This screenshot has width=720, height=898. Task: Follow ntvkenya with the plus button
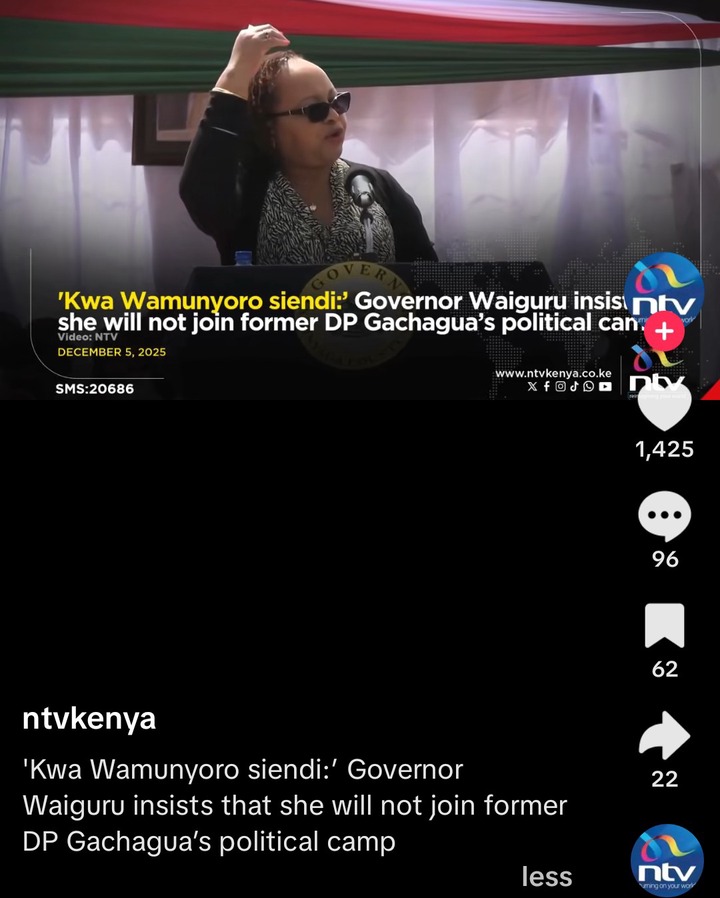click(664, 331)
